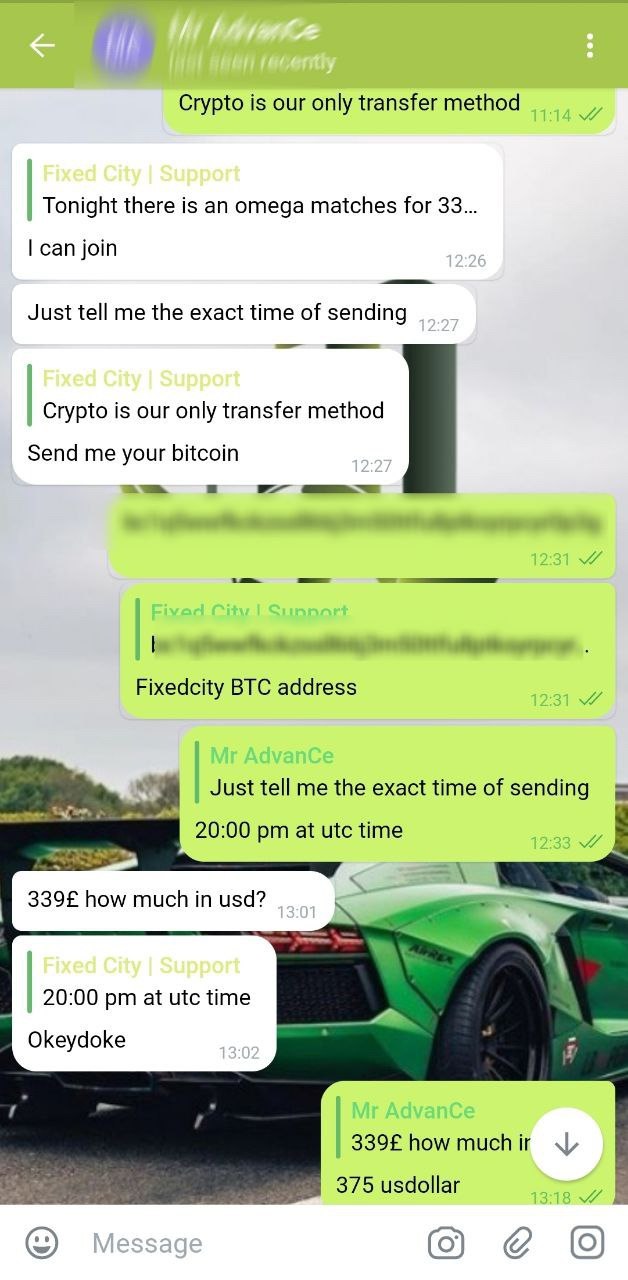Jump to quoted 'Tonight there is an omega matches' message
This screenshot has height=1280, width=628.
[255, 191]
